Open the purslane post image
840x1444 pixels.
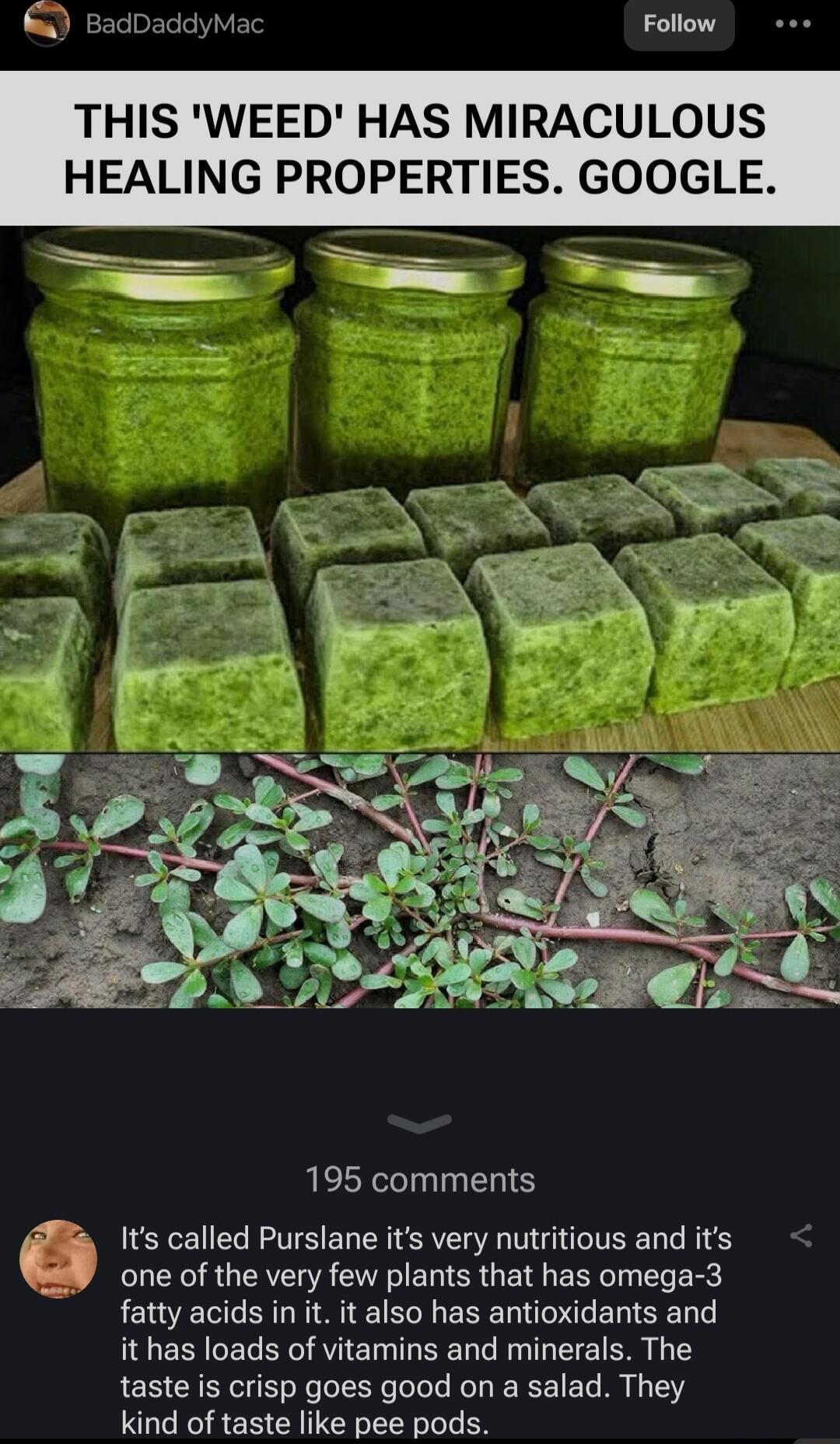pyautogui.click(x=420, y=538)
